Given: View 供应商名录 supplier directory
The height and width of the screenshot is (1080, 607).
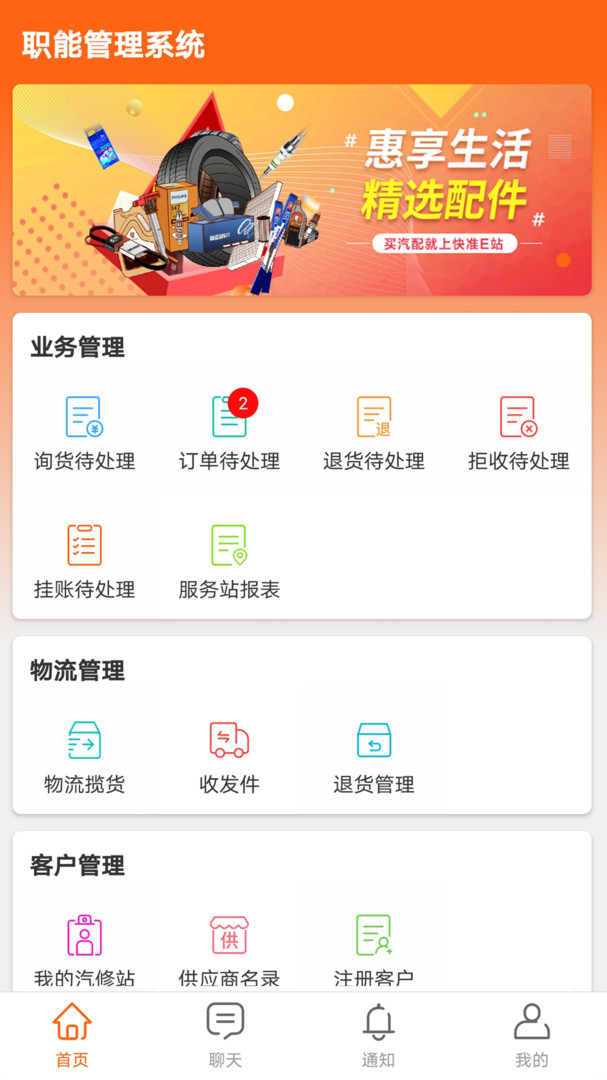Looking at the screenshot, I should point(229,952).
